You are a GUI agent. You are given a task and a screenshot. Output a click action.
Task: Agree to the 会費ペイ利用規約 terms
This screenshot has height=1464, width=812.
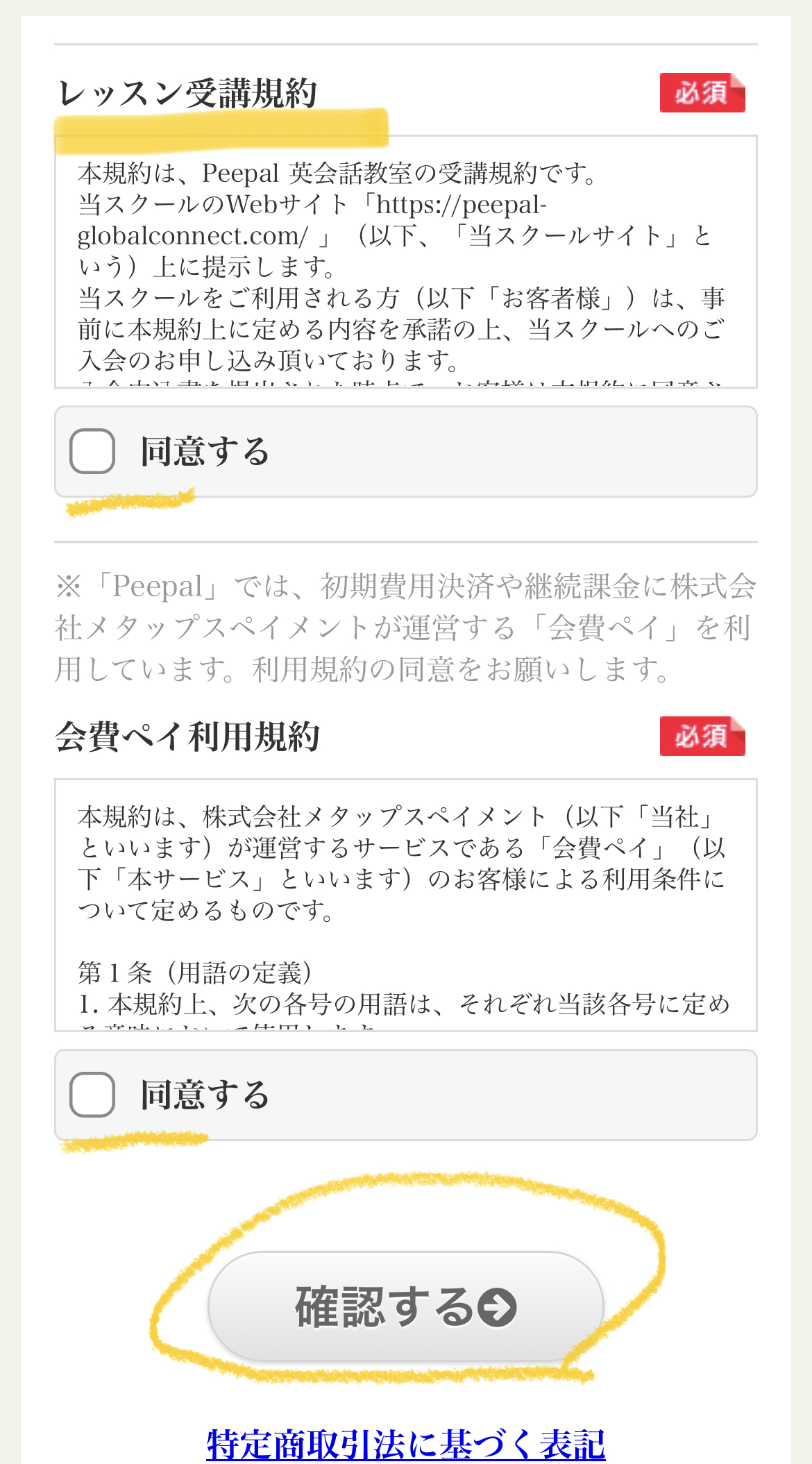[92, 1095]
